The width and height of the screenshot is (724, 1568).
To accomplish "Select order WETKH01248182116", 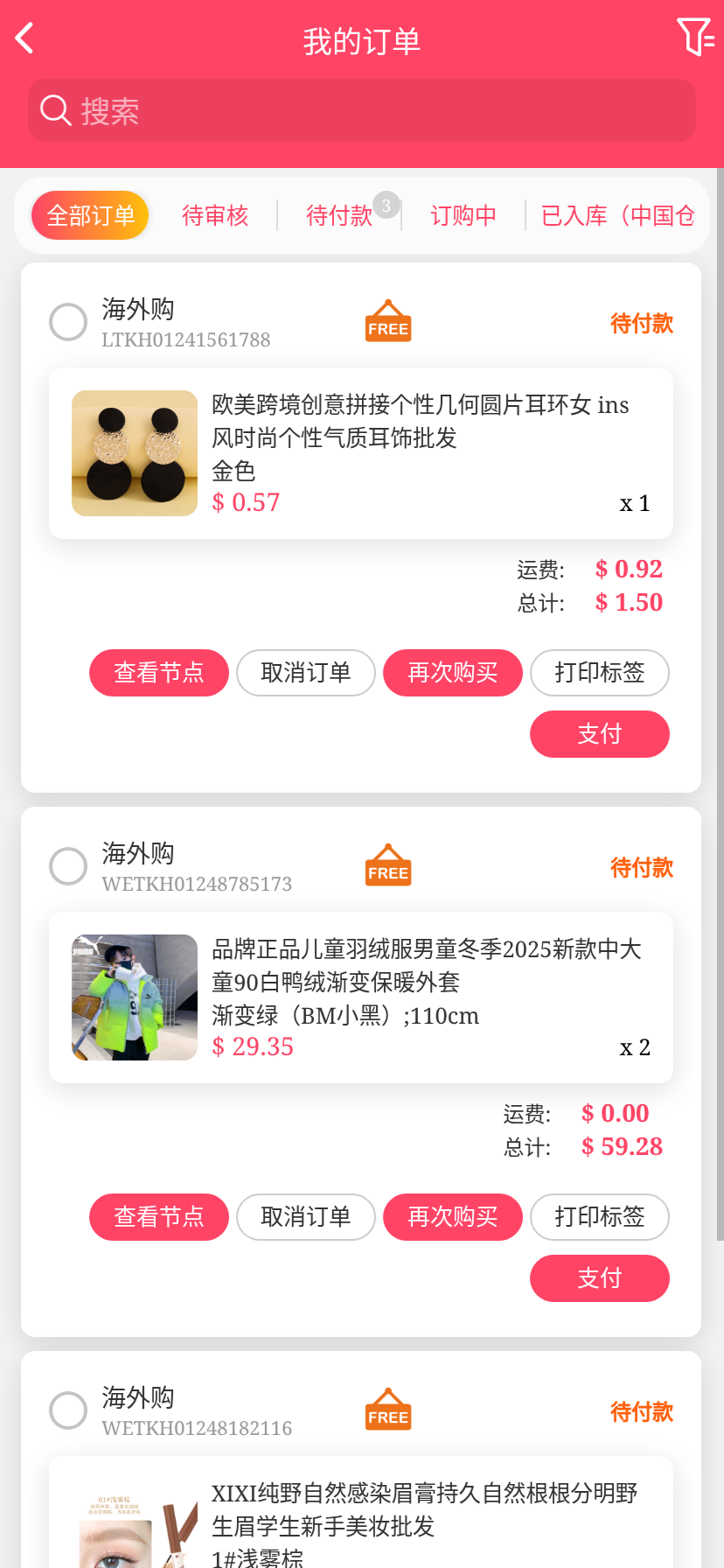I will (68, 1410).
